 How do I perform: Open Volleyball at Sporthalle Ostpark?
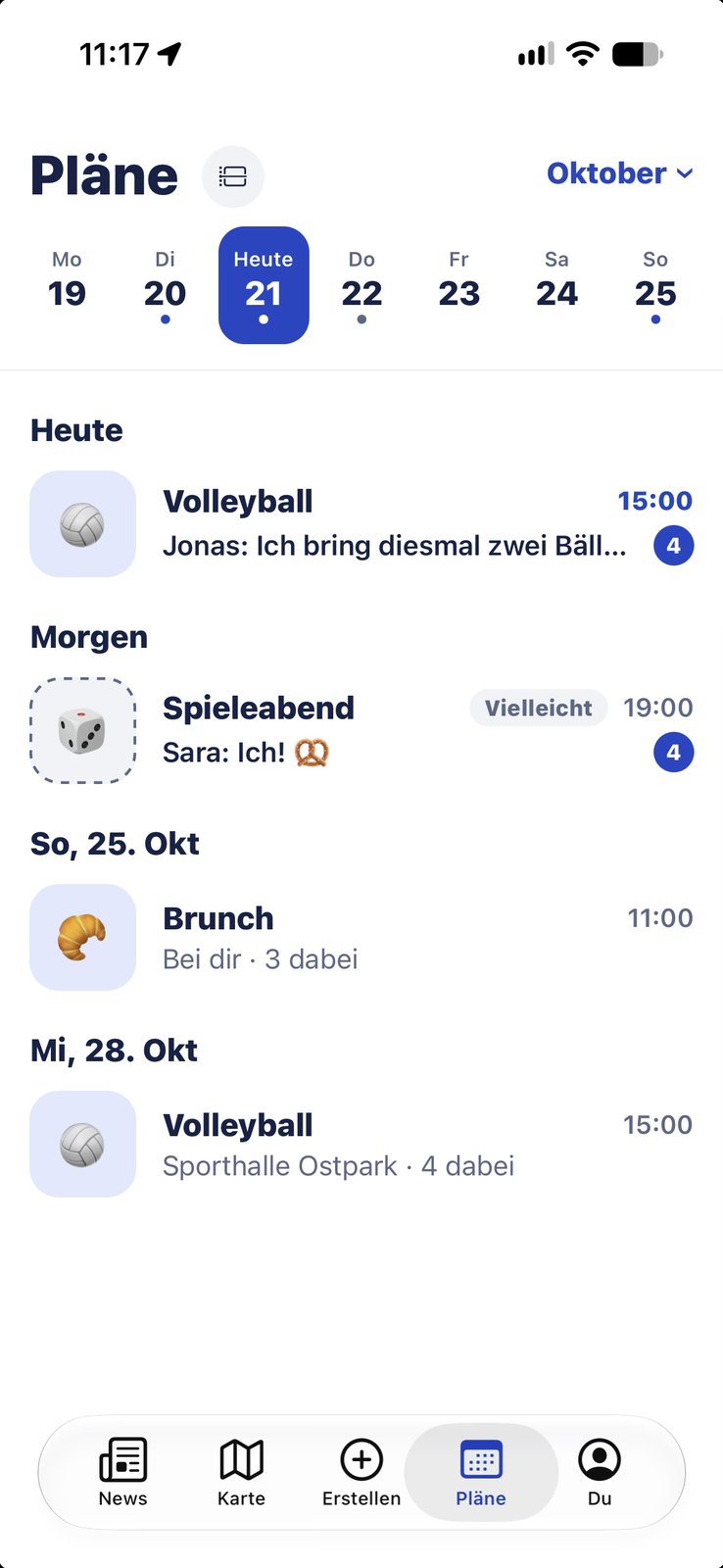point(361,1145)
